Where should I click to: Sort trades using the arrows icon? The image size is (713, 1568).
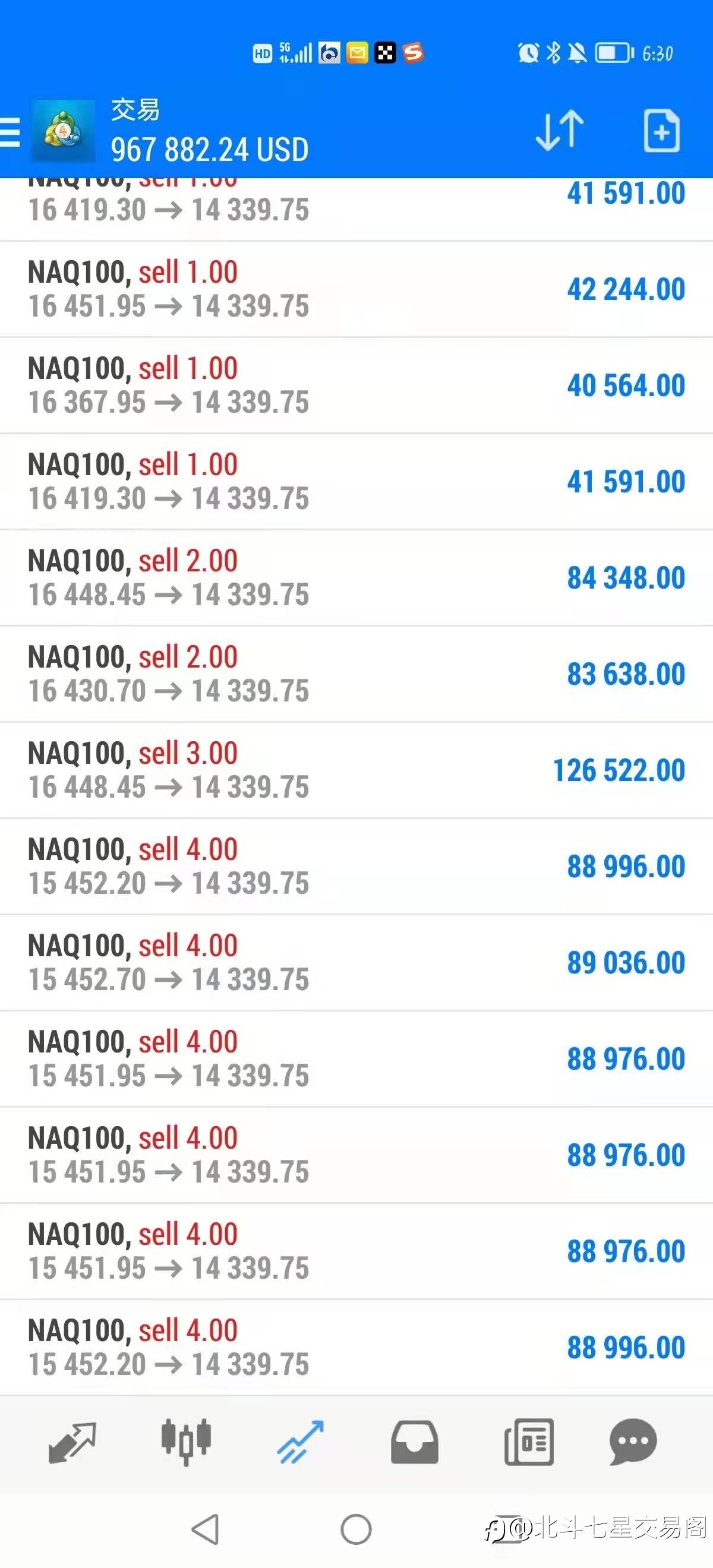[x=559, y=130]
